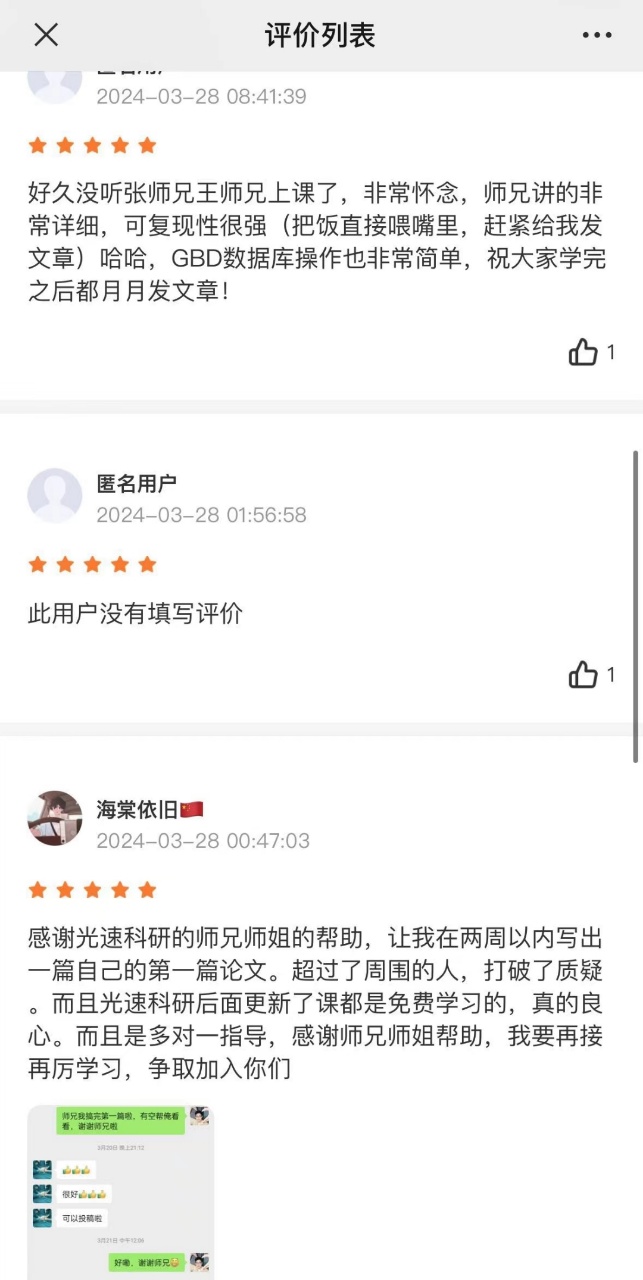Like the review saying 此用户没有填写评价

coord(583,675)
